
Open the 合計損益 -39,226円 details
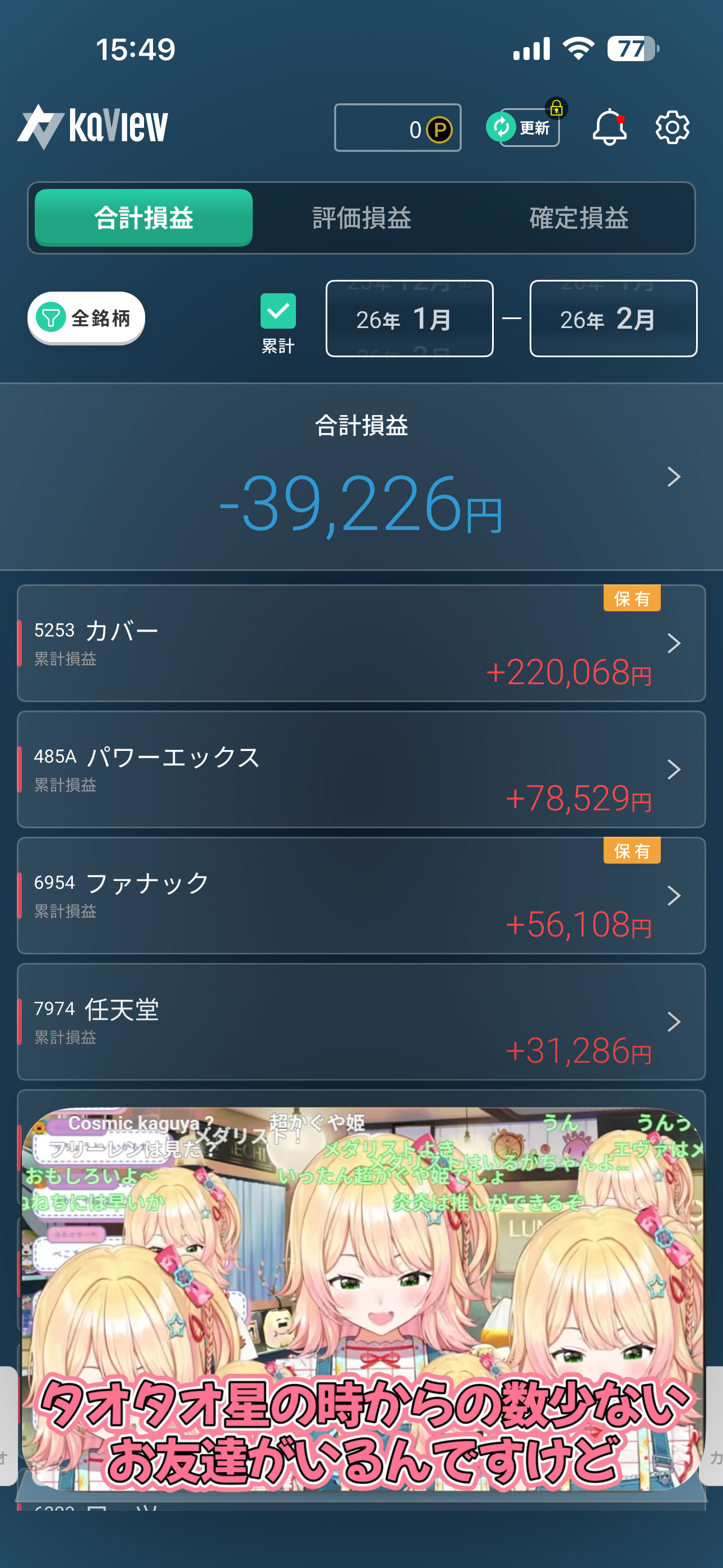(x=361, y=478)
